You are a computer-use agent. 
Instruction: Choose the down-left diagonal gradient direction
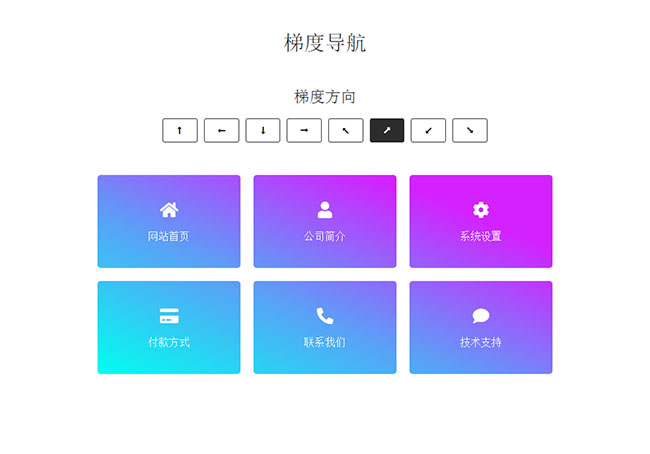tap(428, 130)
